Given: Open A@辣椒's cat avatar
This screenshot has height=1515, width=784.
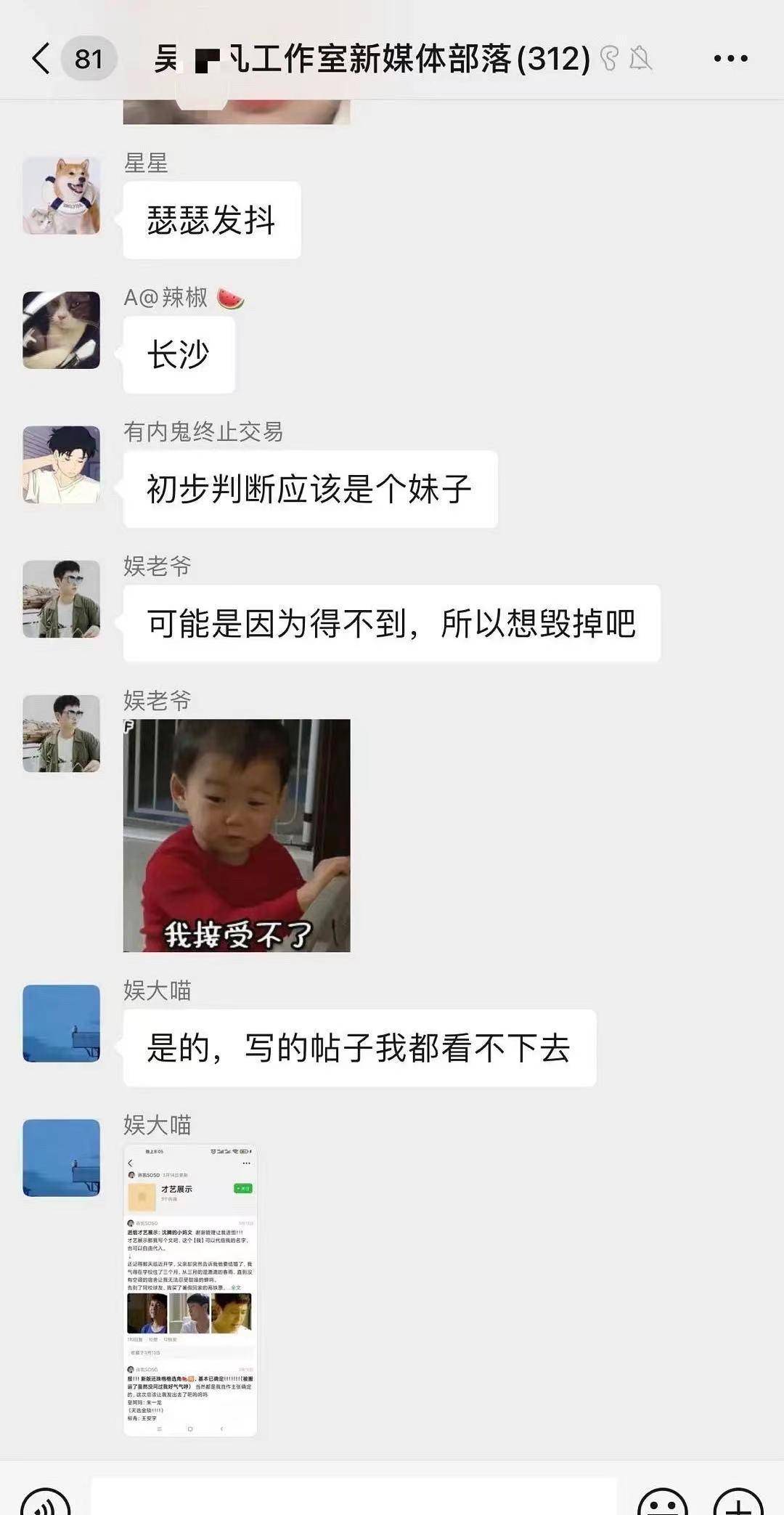Looking at the screenshot, I should pyautogui.click(x=61, y=330).
